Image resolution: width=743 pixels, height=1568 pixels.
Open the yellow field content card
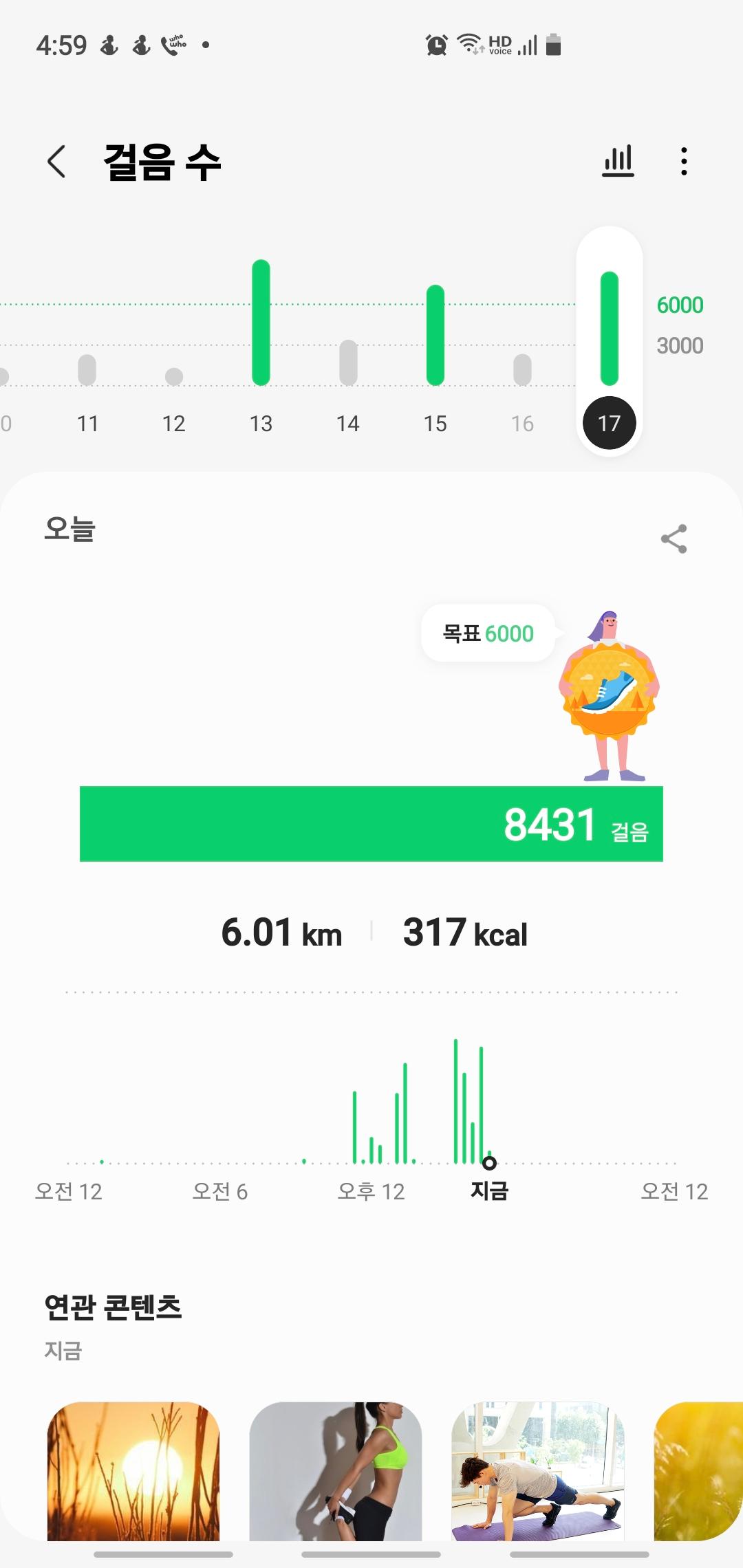click(698, 1470)
